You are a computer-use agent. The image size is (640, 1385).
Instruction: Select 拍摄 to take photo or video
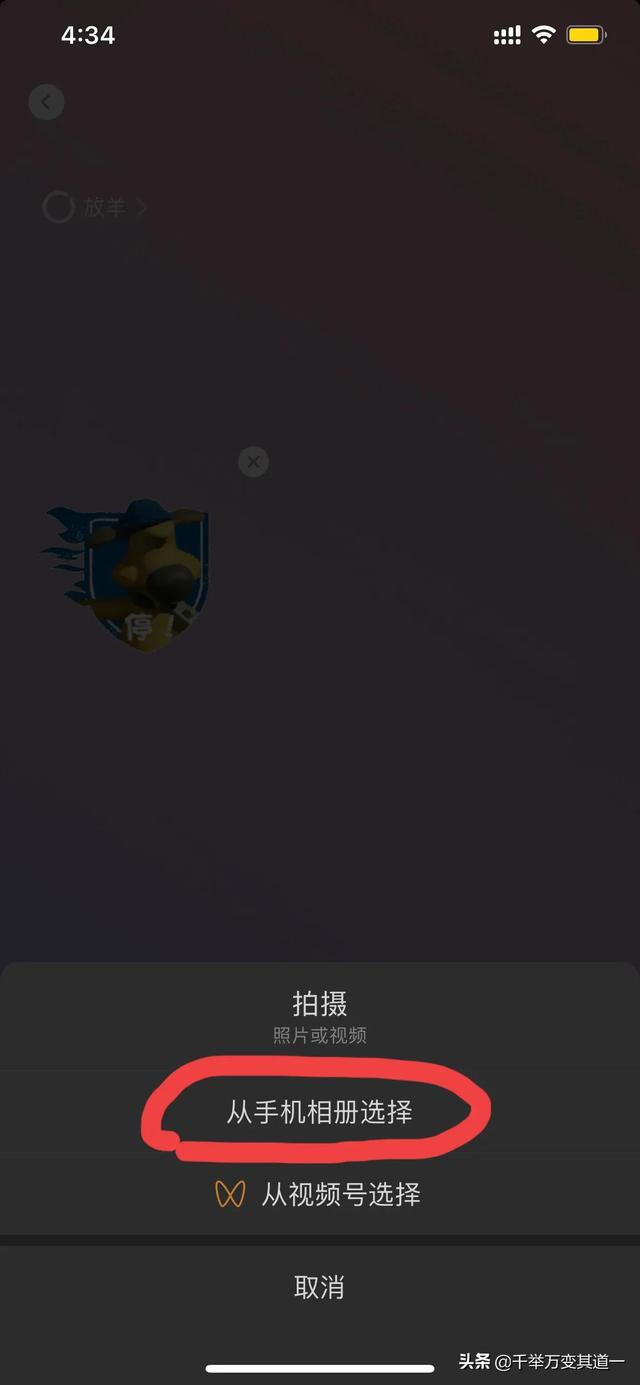[x=319, y=1015]
